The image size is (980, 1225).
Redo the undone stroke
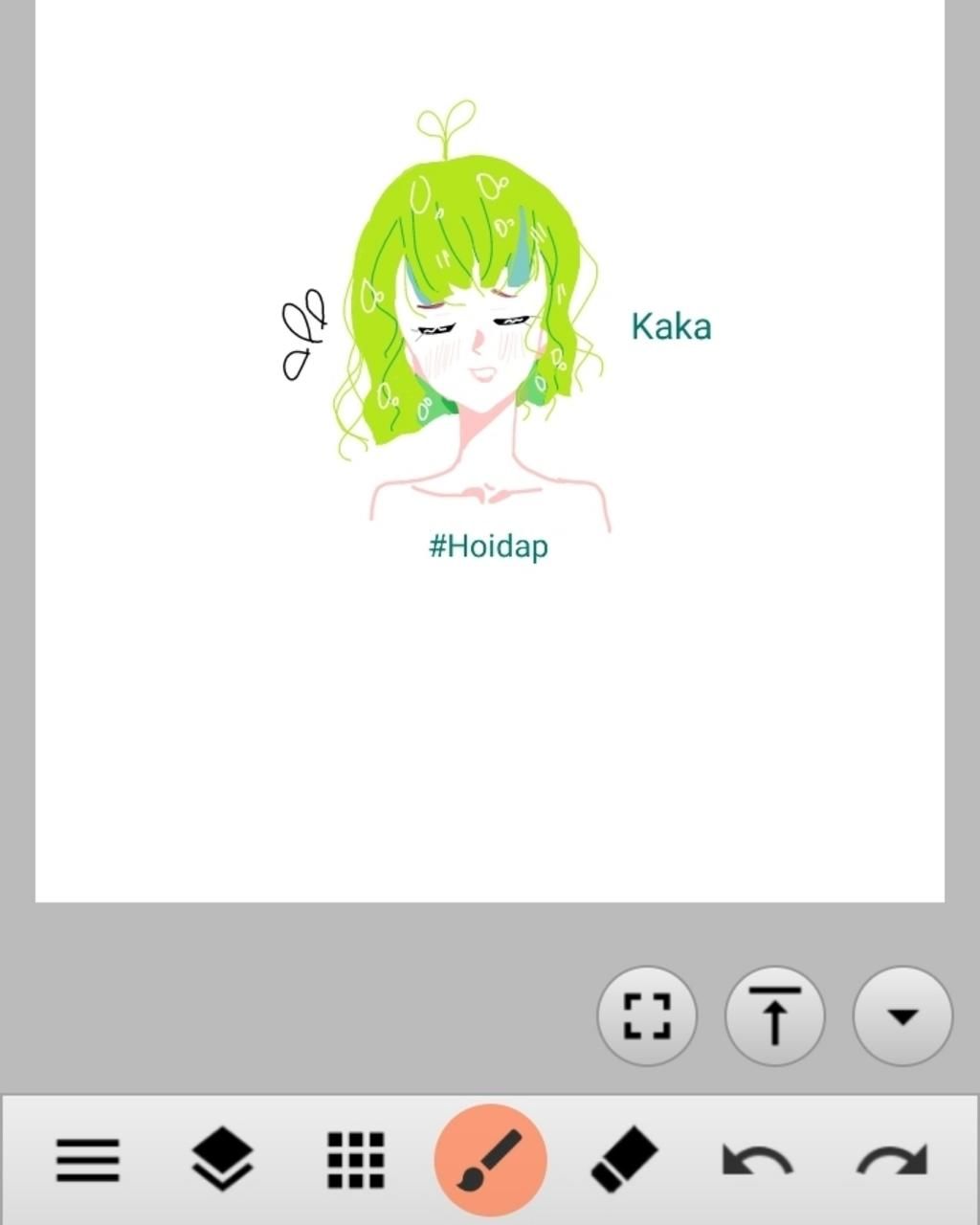(x=892, y=1160)
